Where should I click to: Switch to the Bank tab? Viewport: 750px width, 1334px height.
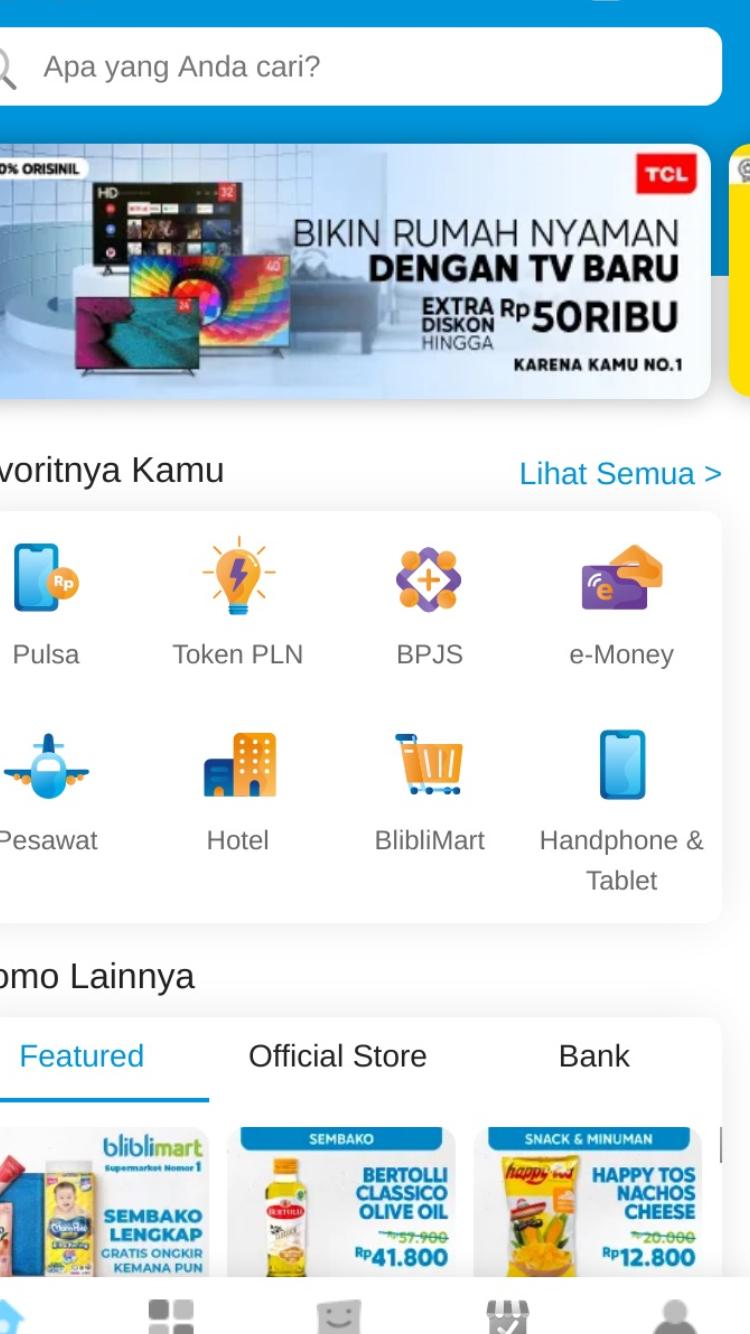tap(594, 1056)
